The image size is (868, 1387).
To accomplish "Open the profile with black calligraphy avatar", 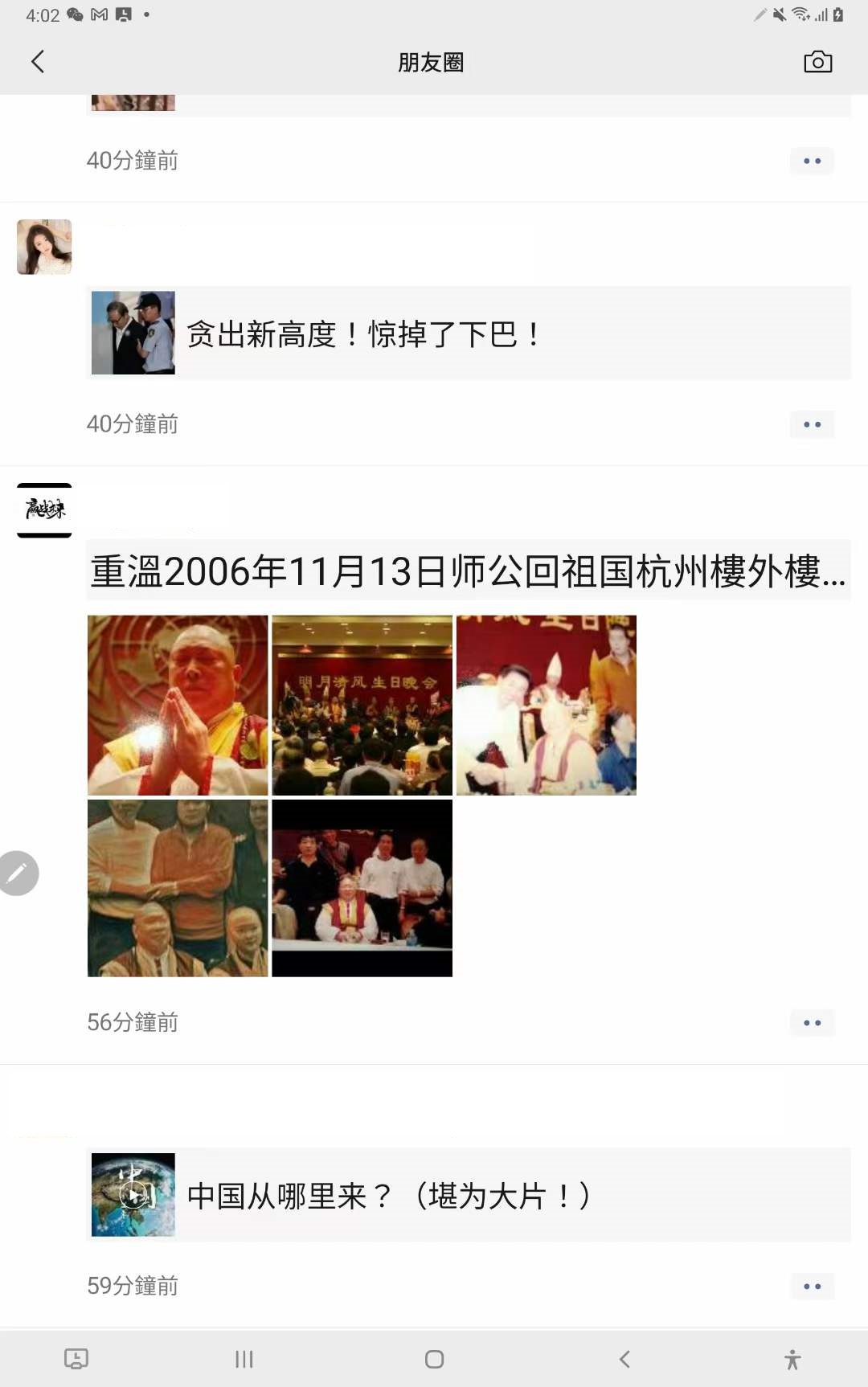I will (44, 509).
